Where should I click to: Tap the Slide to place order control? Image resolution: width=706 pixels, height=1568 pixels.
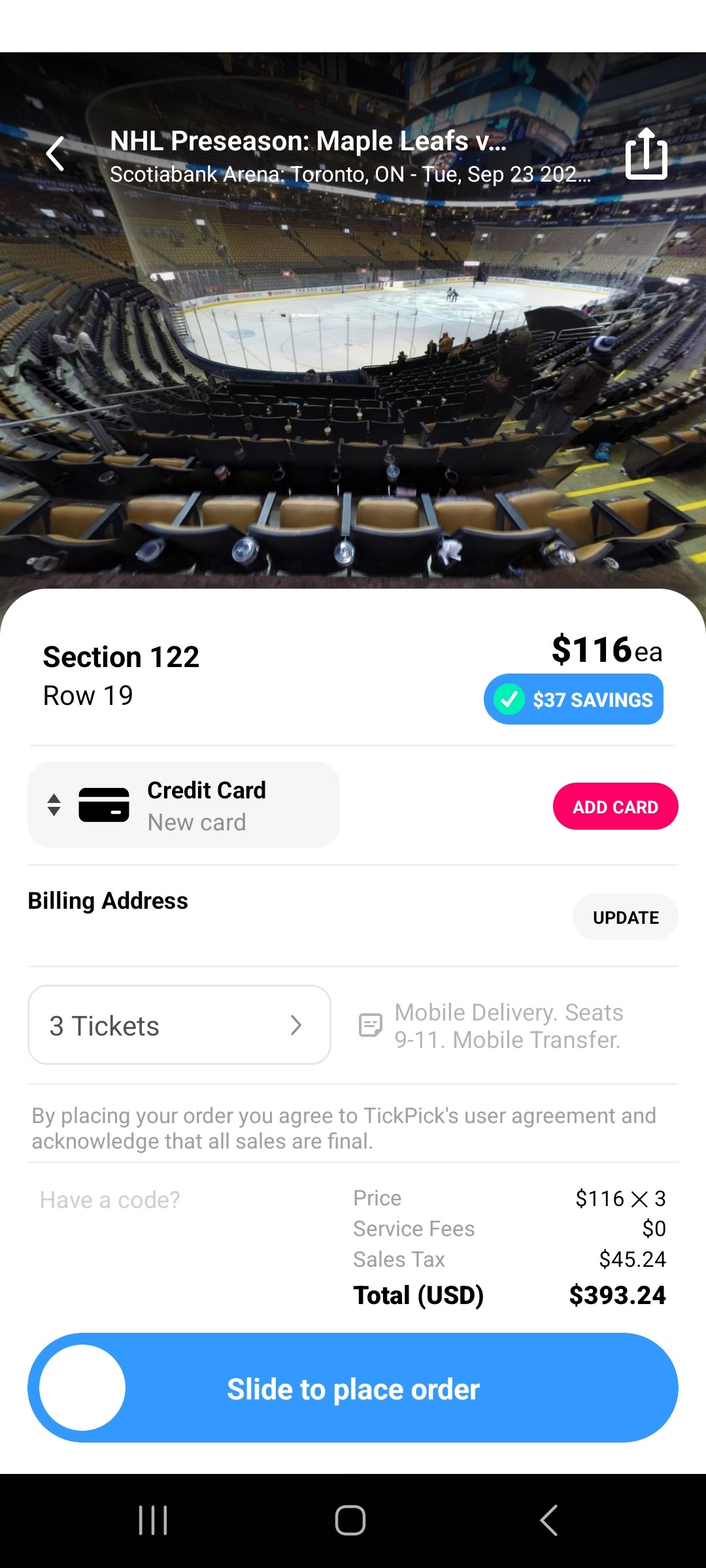[83, 1387]
